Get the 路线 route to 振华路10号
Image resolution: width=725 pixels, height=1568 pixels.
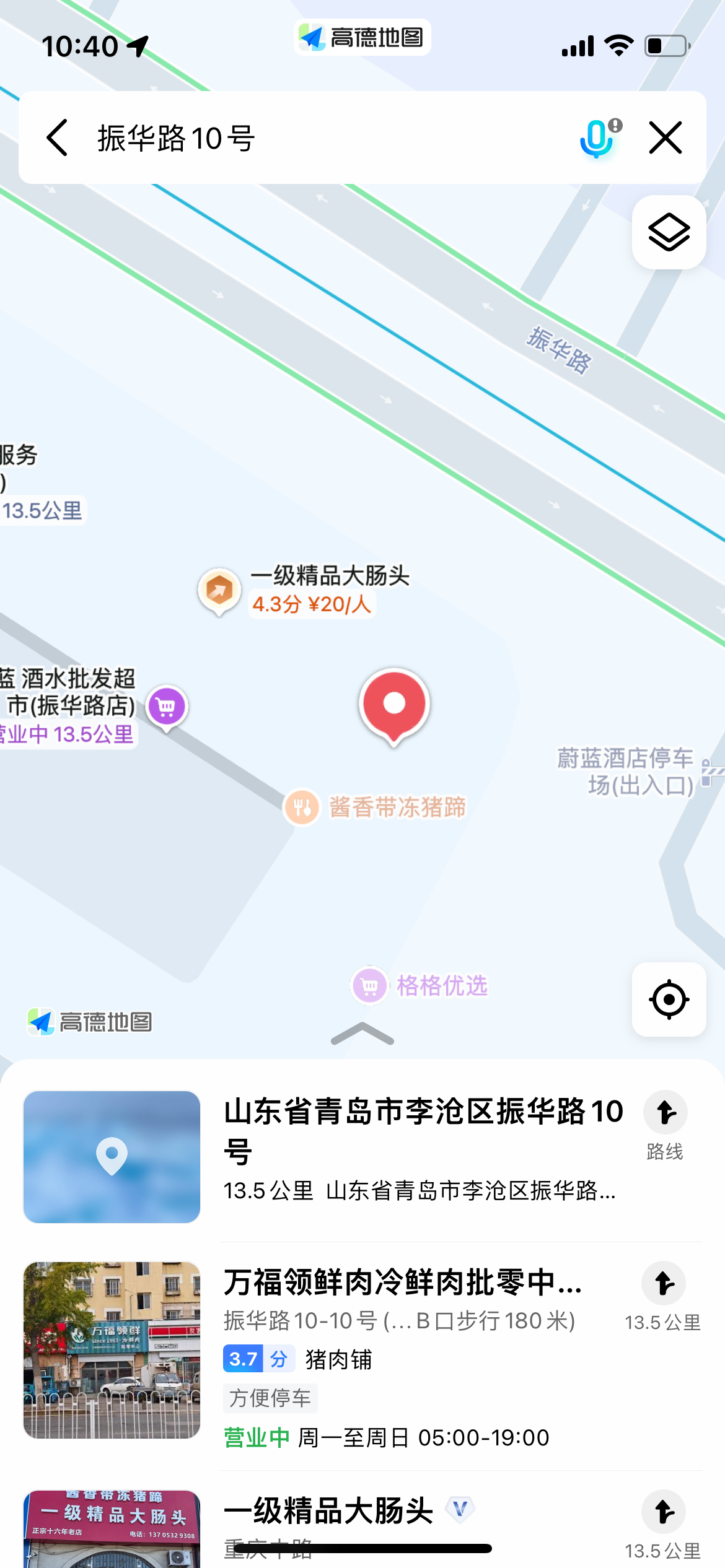(665, 1124)
